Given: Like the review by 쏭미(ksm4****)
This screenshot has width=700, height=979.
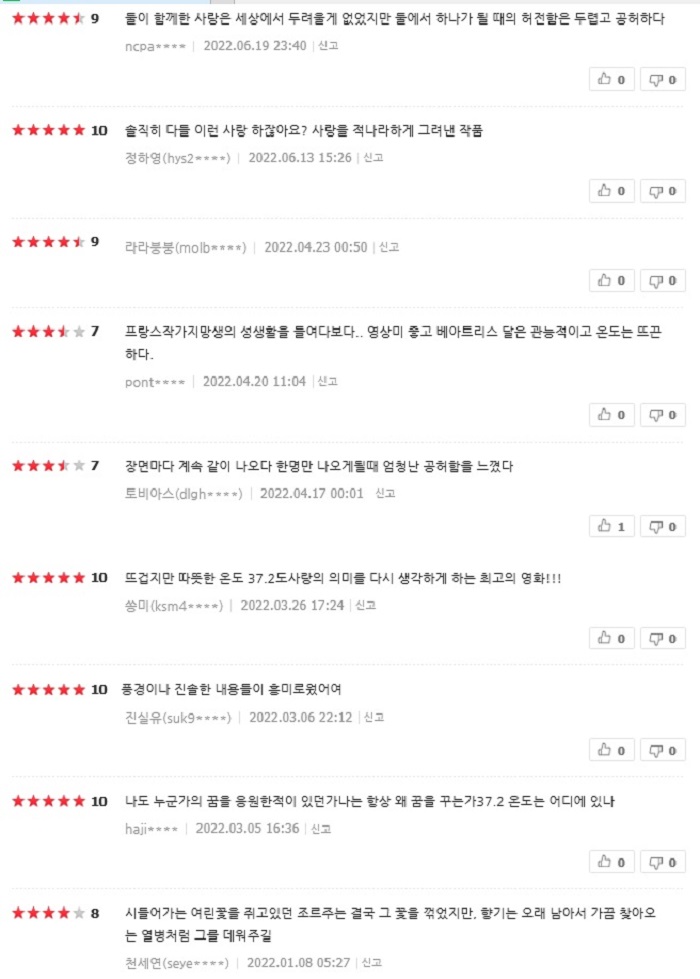Looking at the screenshot, I should (611, 639).
